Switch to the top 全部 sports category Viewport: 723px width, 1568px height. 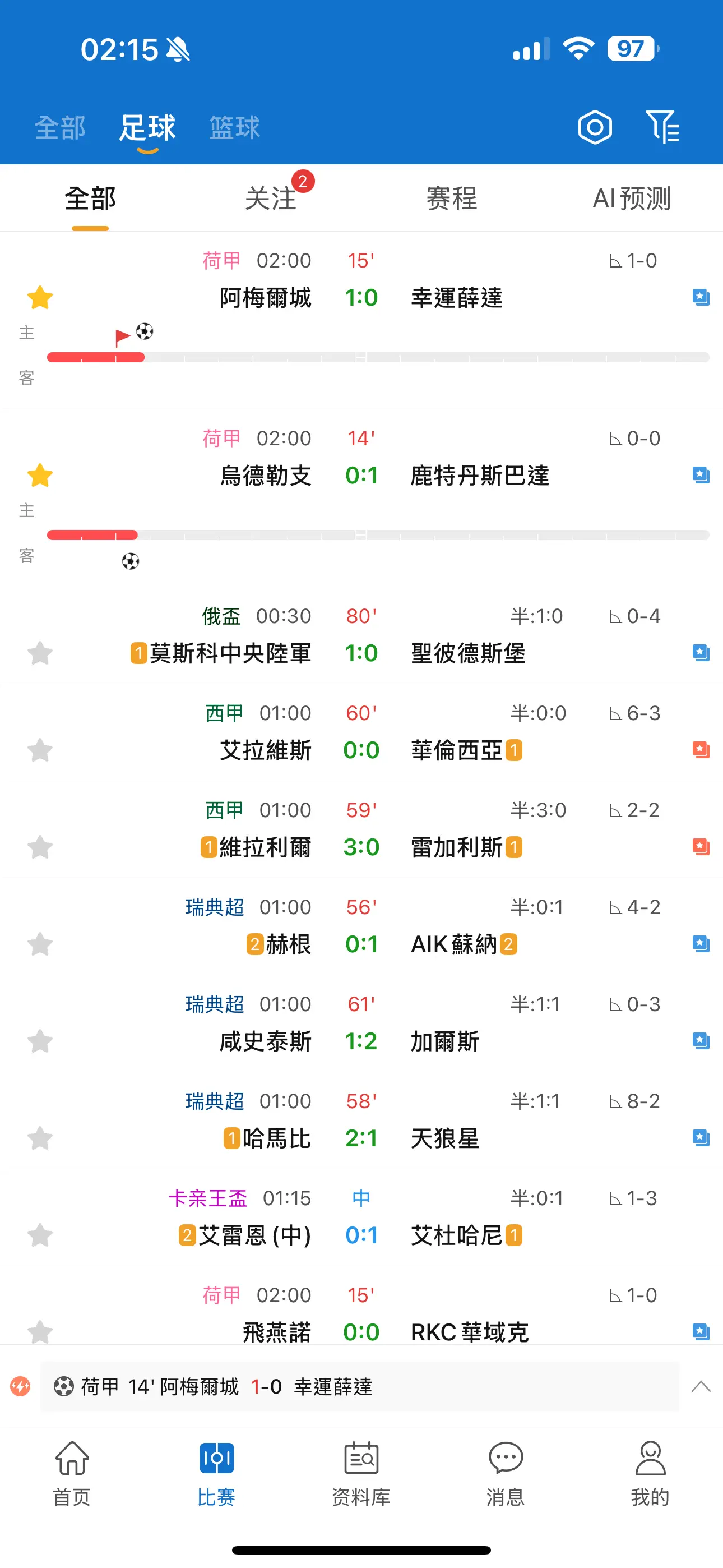point(59,128)
